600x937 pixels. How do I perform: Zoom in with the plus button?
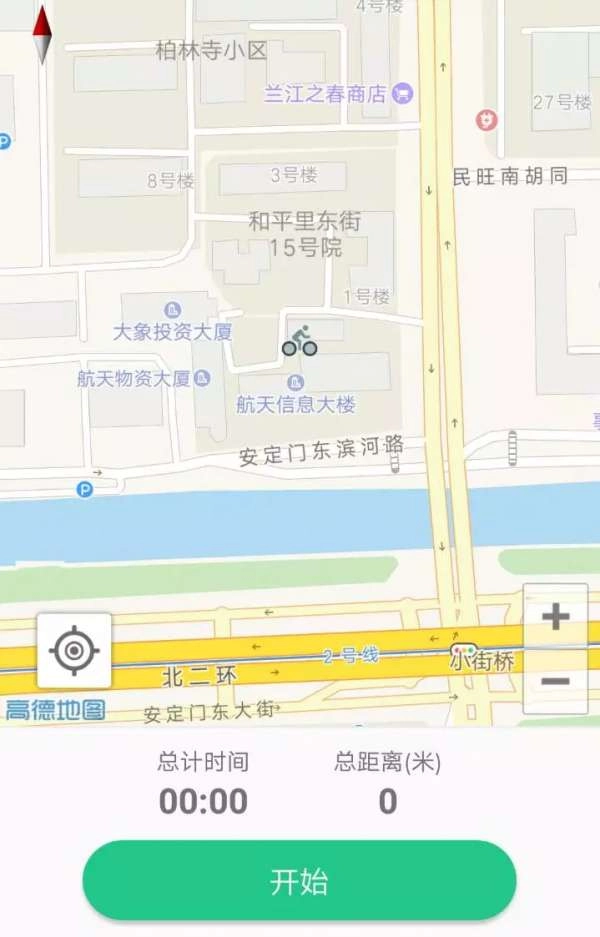pyautogui.click(x=555, y=617)
